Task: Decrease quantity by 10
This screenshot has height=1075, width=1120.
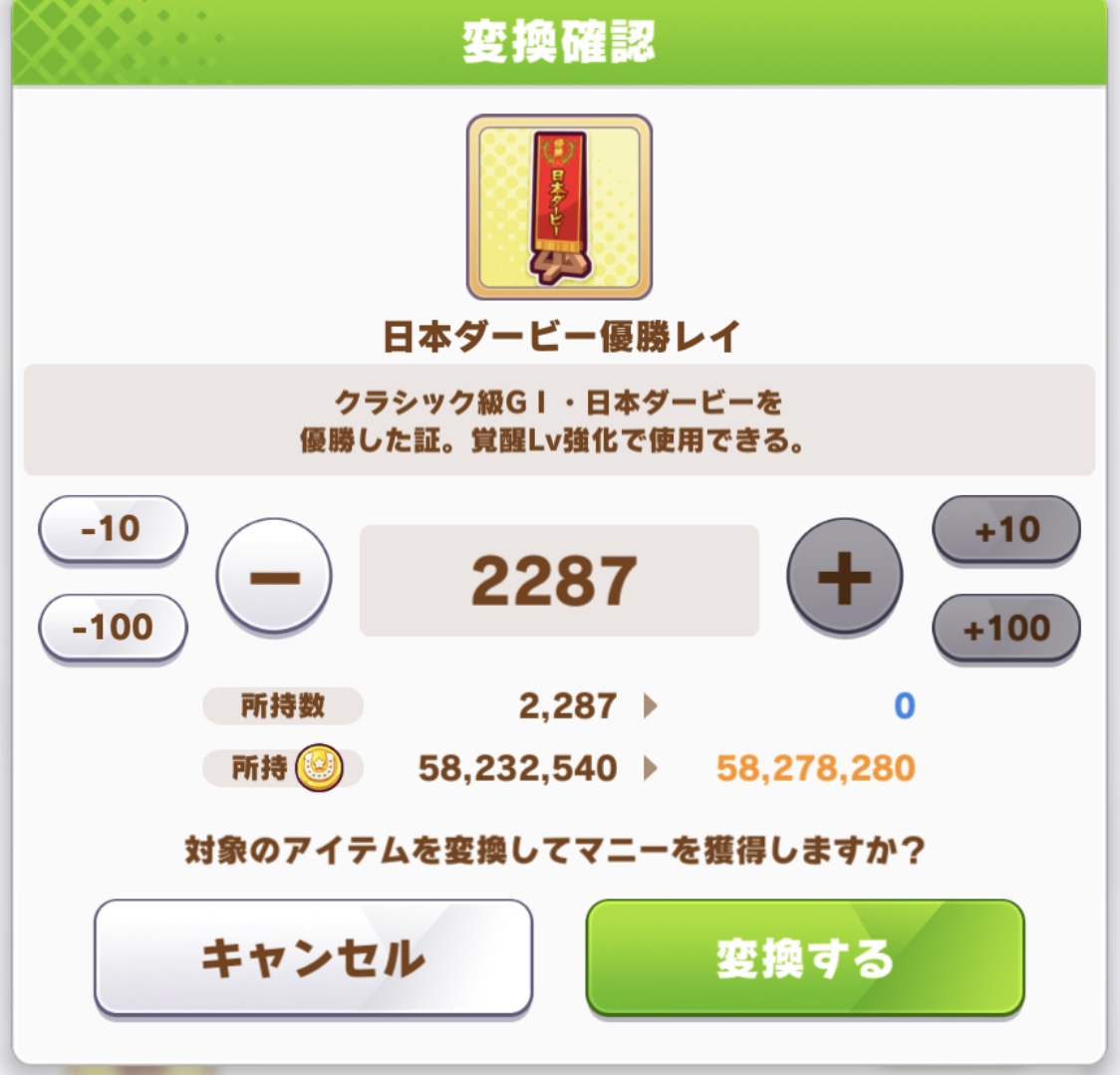Action: 113,529
